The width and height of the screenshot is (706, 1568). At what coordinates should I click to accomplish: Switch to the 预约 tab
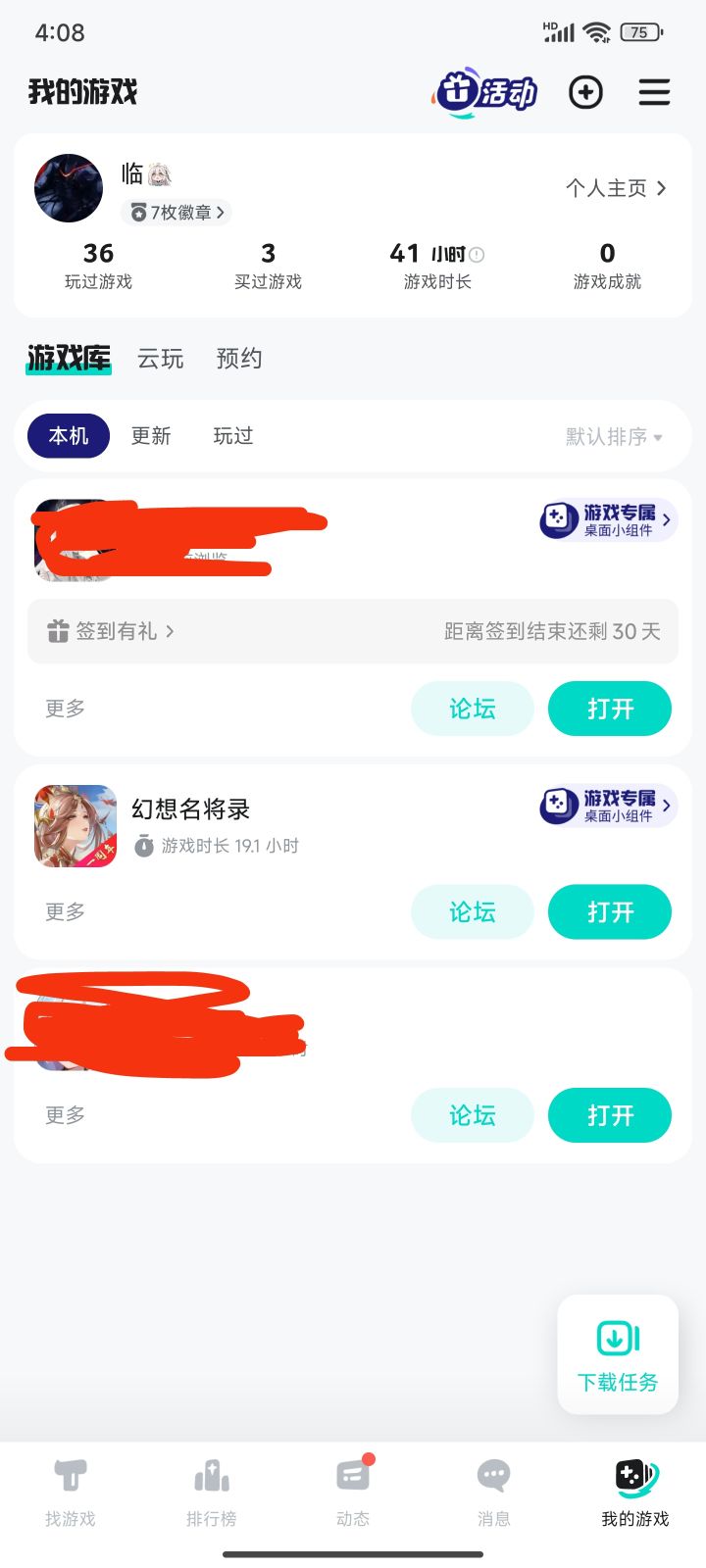238,359
